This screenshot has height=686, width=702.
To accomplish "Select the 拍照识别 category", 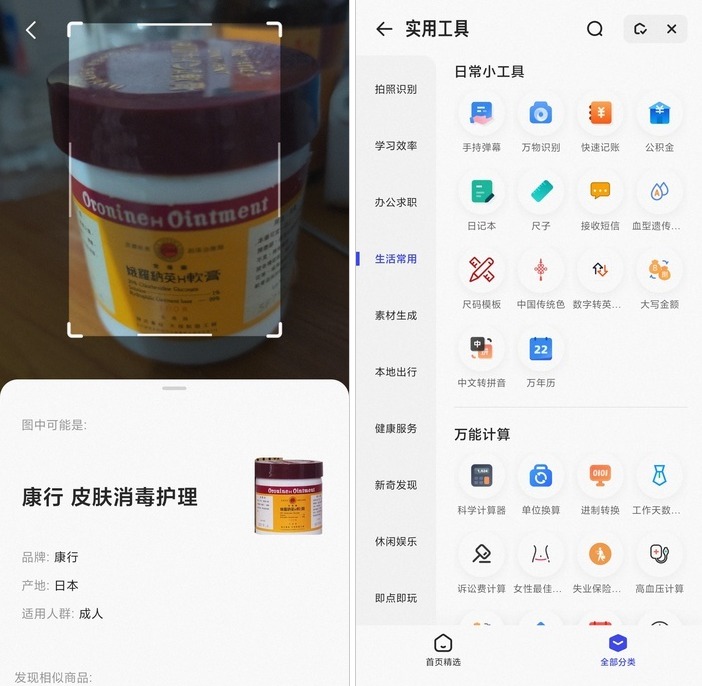I will click(x=395, y=89).
